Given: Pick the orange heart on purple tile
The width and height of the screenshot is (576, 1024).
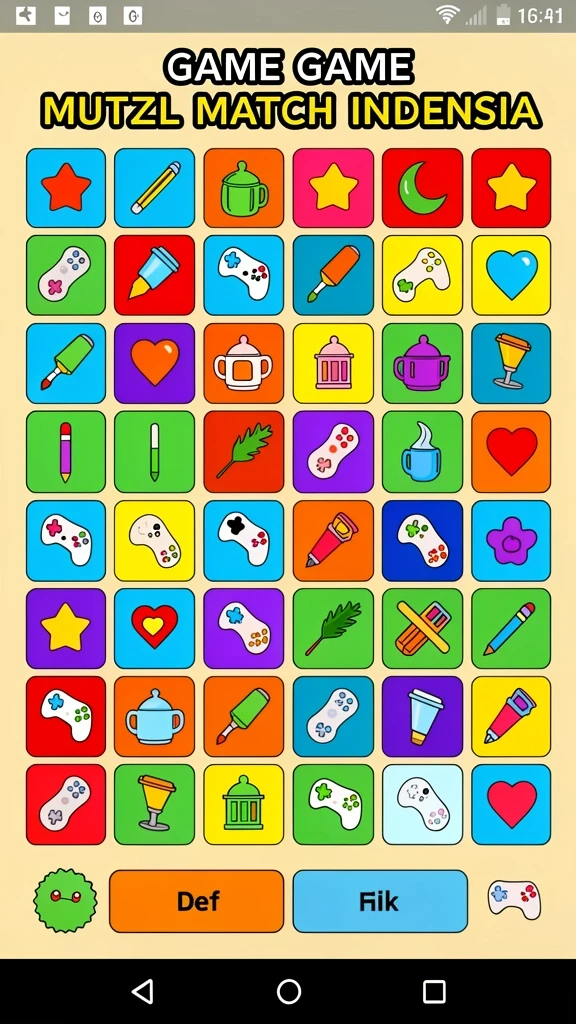Looking at the screenshot, I should (154, 363).
